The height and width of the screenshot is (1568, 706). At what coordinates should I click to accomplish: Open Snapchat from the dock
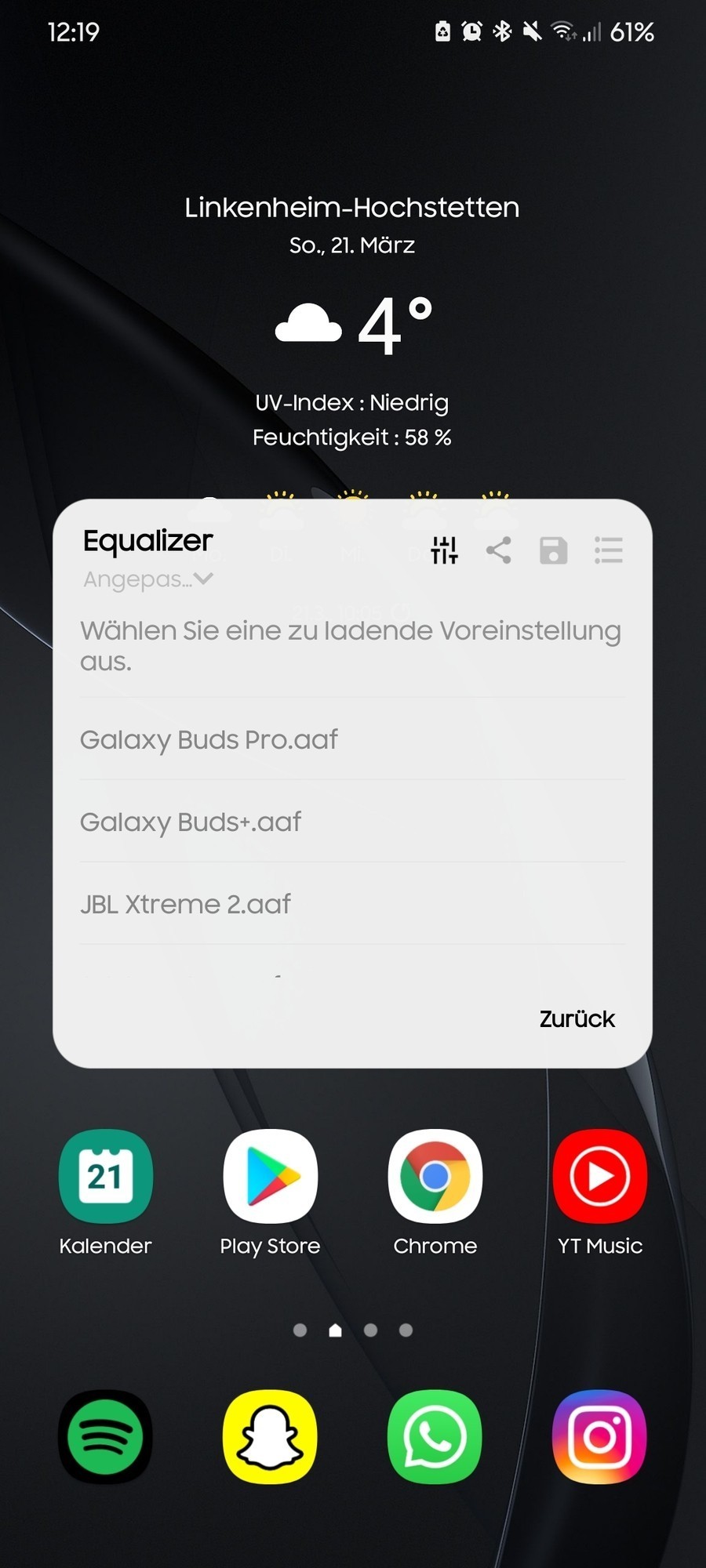(271, 1437)
